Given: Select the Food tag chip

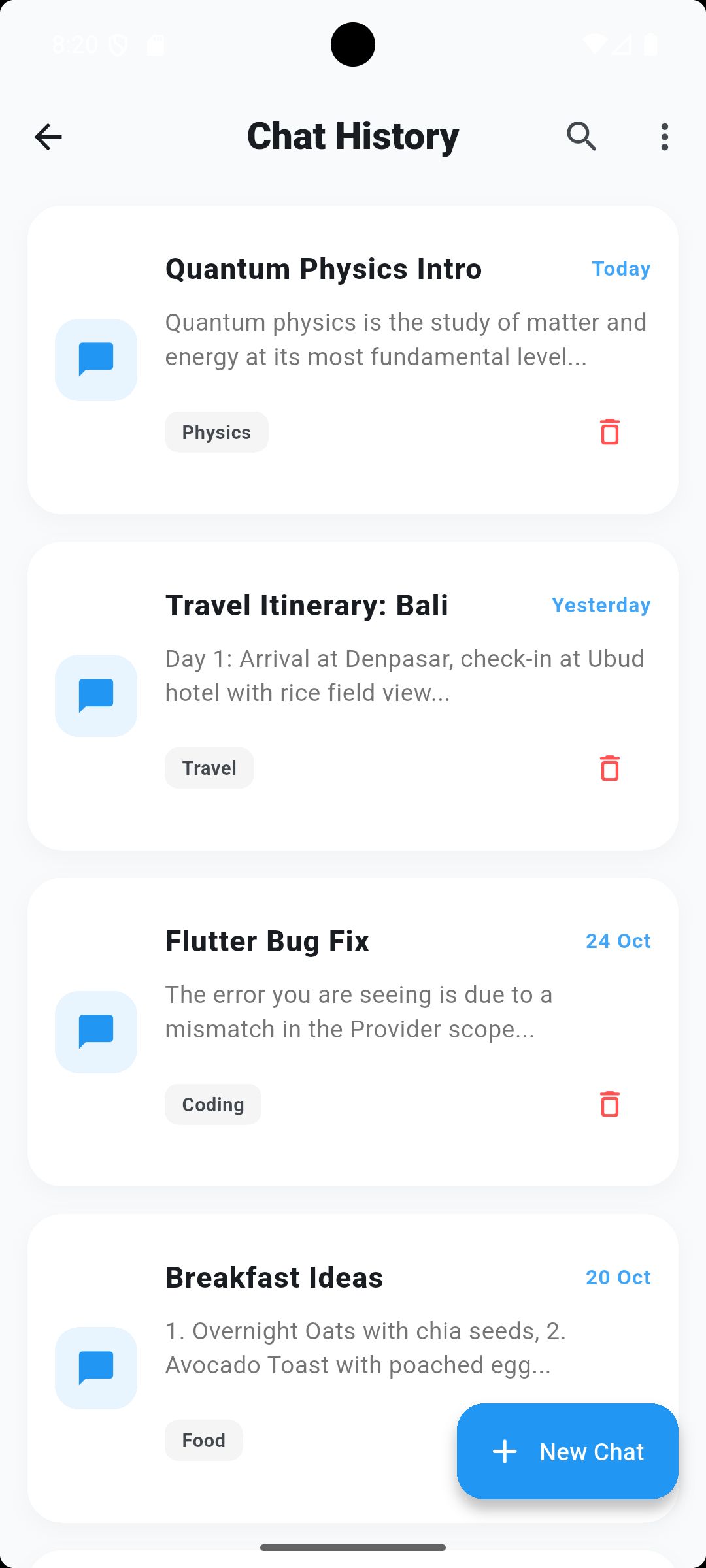Looking at the screenshot, I should pos(203,1441).
